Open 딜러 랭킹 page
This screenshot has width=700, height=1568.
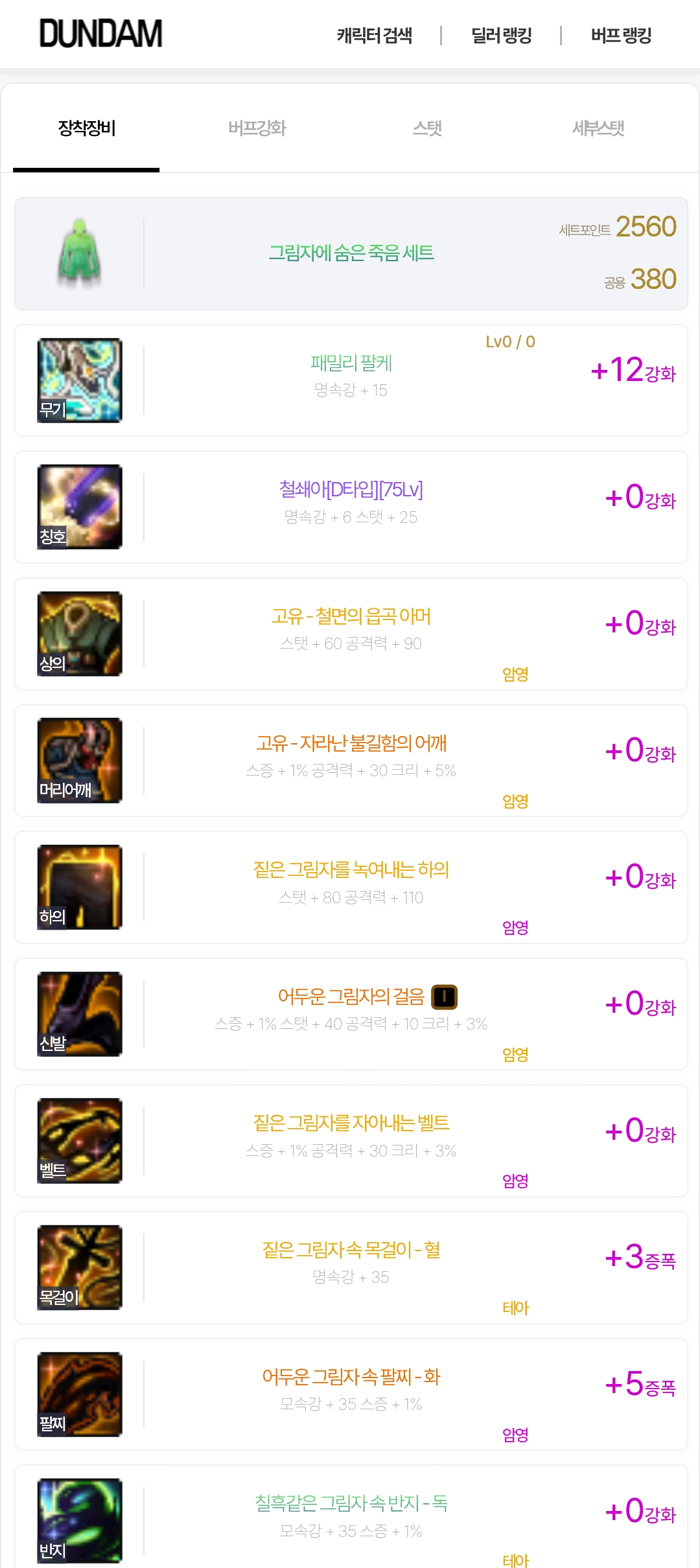tap(501, 36)
